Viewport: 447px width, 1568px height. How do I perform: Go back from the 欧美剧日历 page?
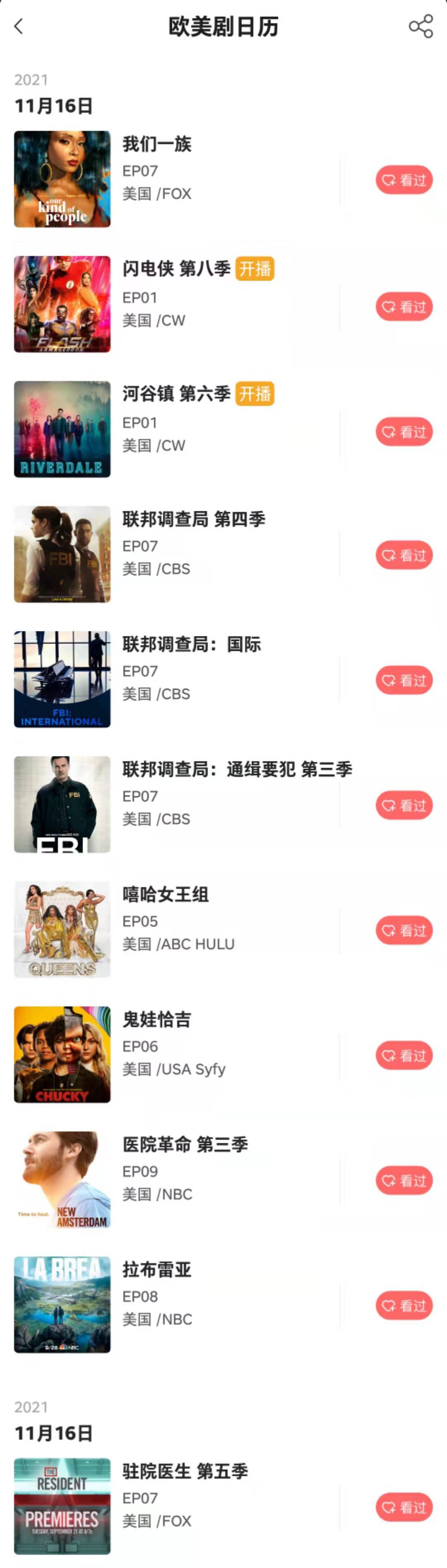point(19,26)
